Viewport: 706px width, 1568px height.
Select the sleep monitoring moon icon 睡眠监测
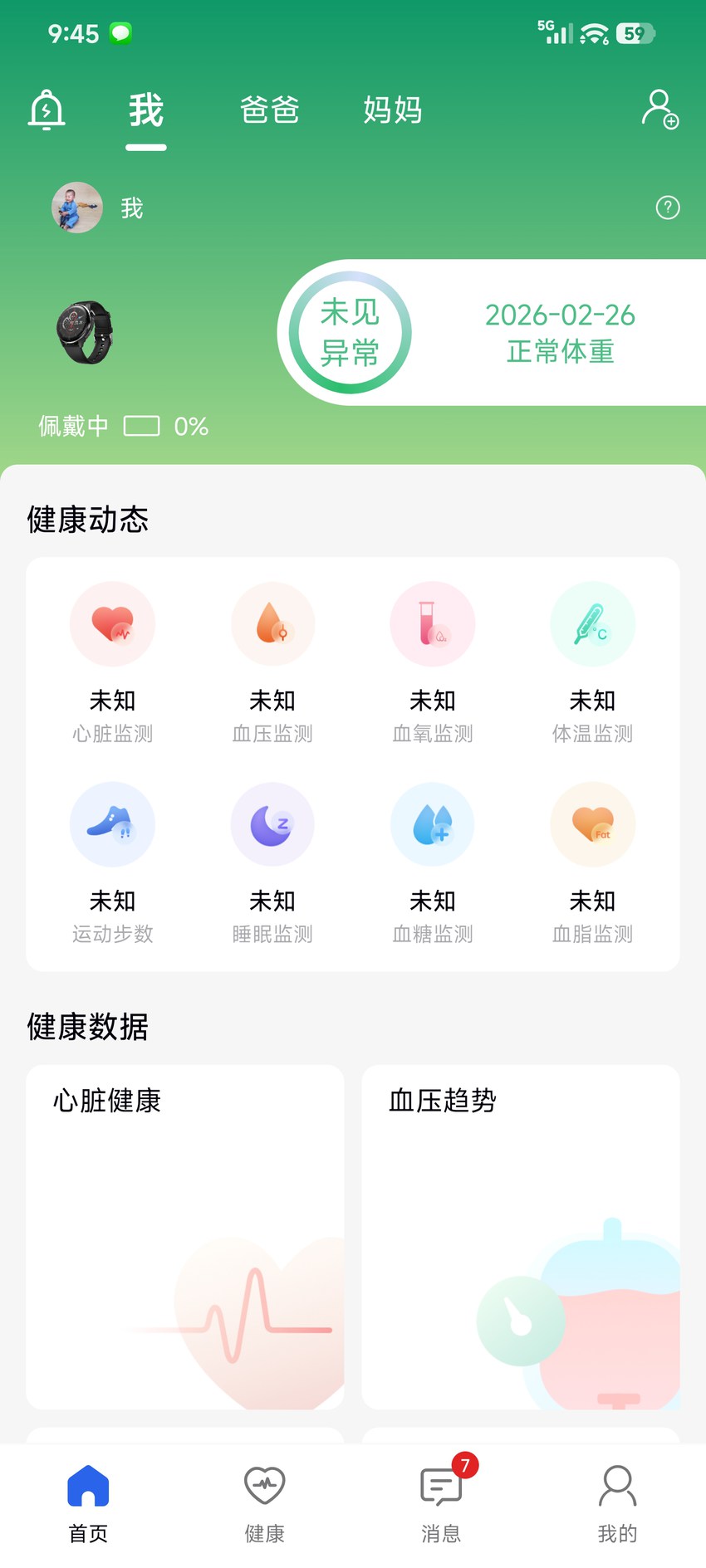(272, 824)
